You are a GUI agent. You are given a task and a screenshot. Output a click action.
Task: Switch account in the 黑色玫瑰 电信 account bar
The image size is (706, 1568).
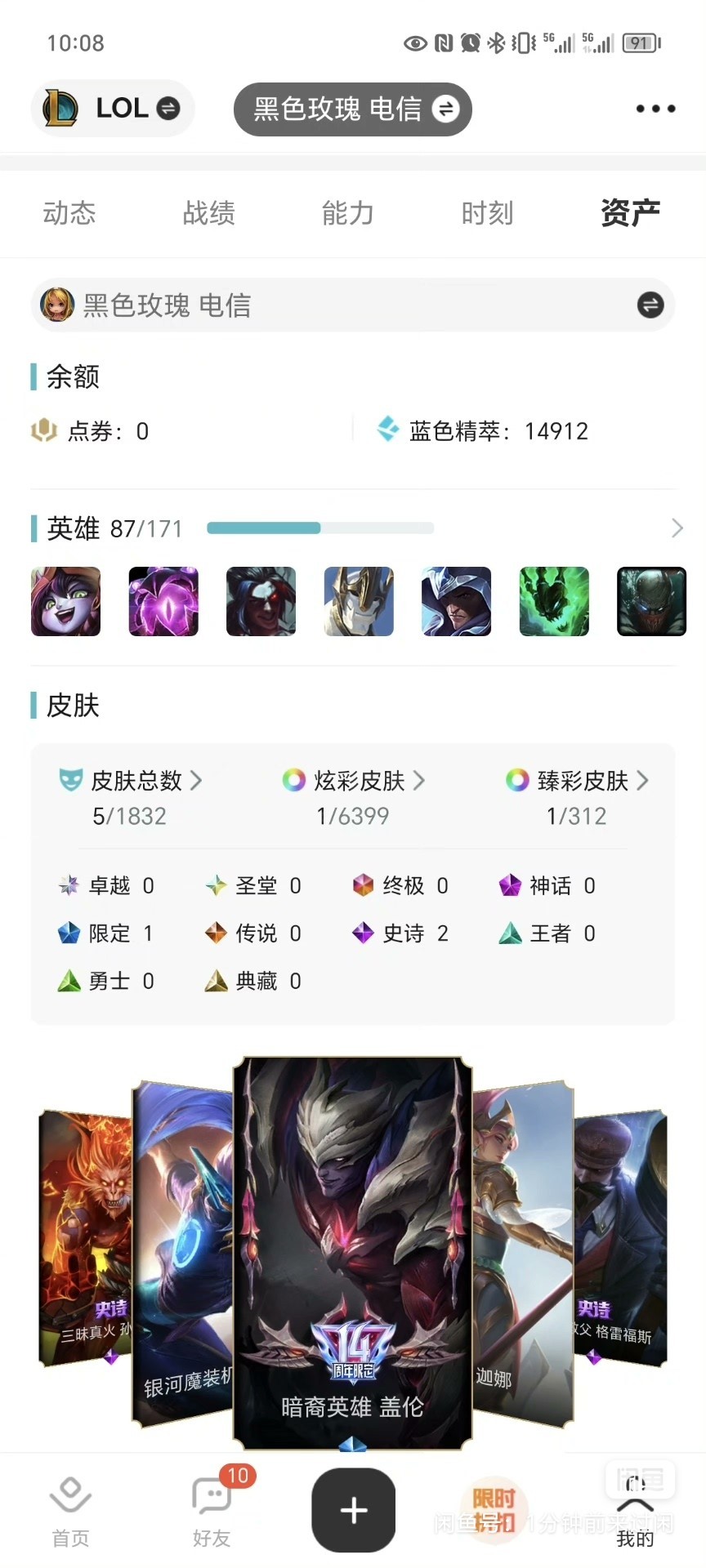[353, 305]
